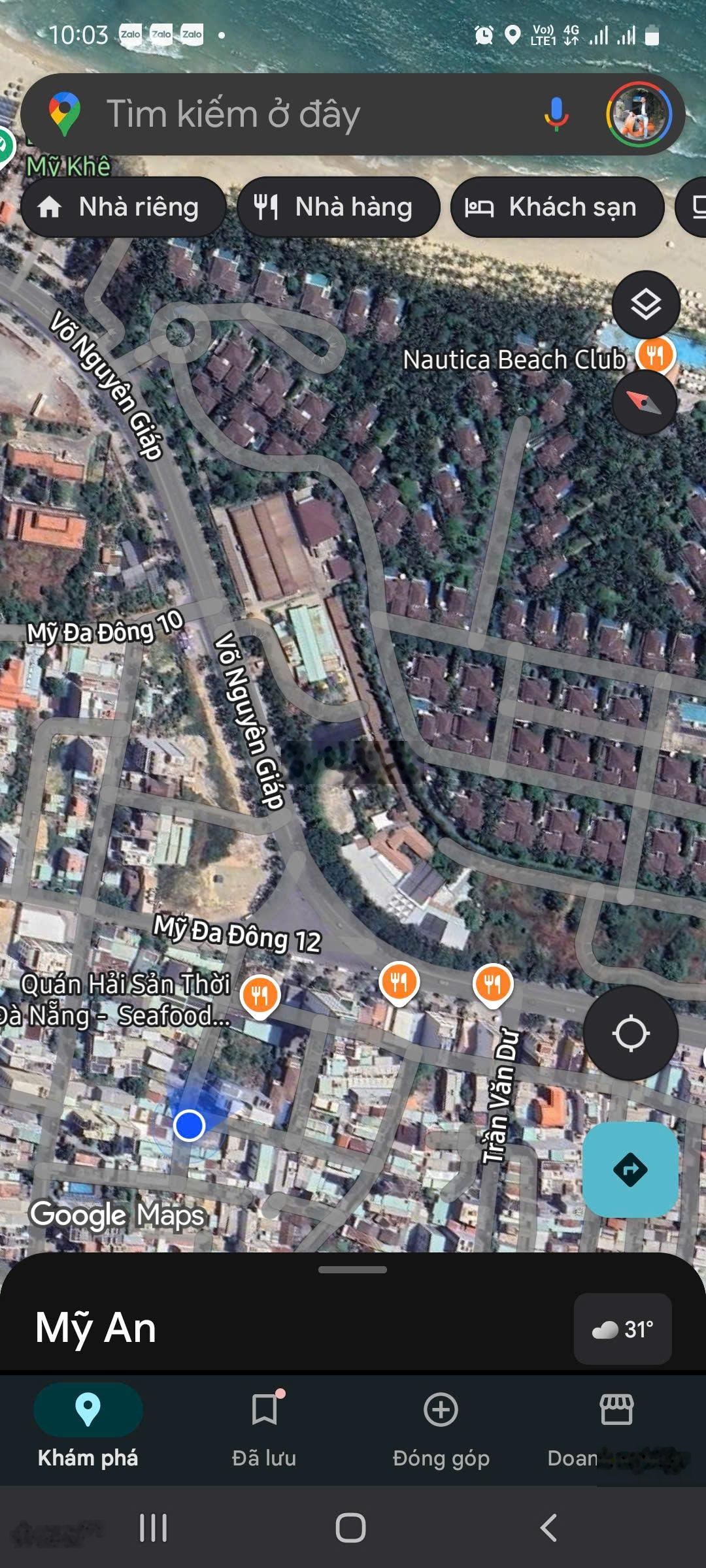Go to the 'Khám phá' tab
The image size is (706, 1568).
[x=88, y=1428]
